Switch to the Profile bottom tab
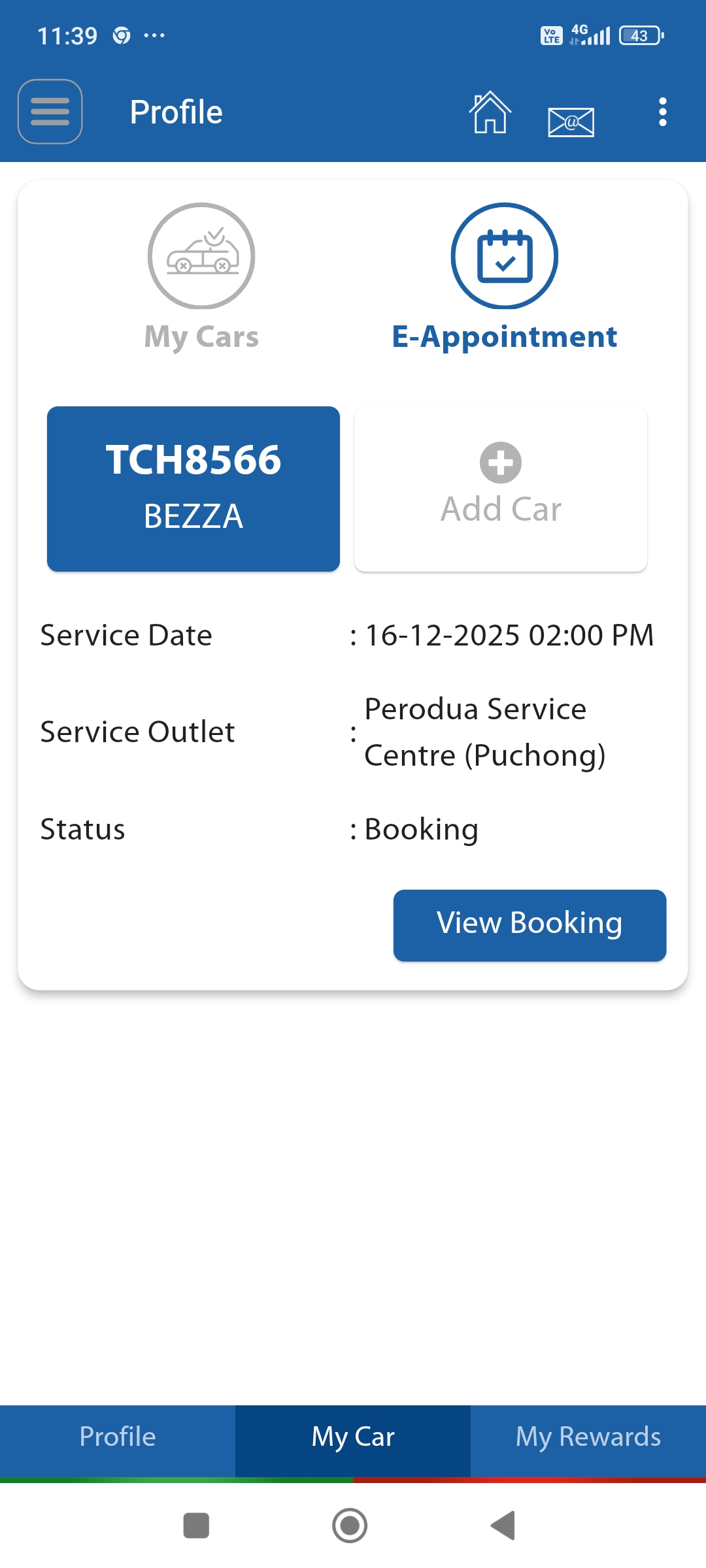The width and height of the screenshot is (706, 1568). click(x=118, y=1437)
